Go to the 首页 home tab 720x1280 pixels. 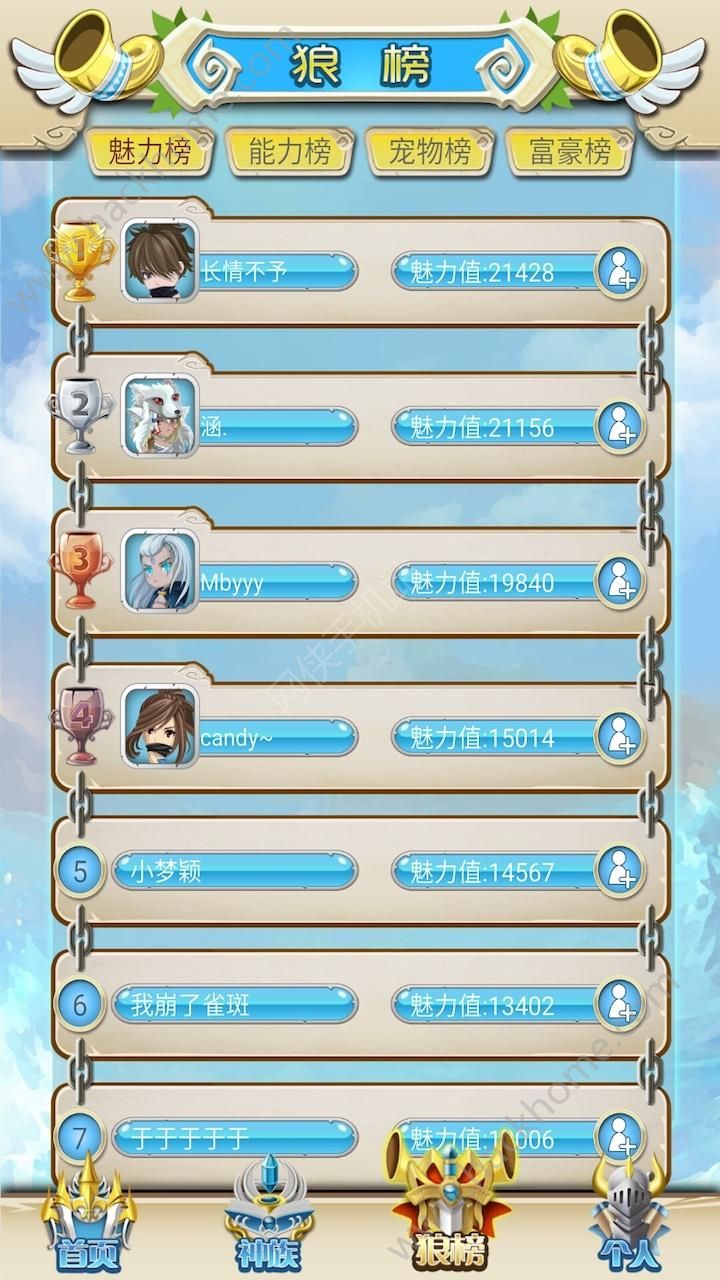point(88,1215)
